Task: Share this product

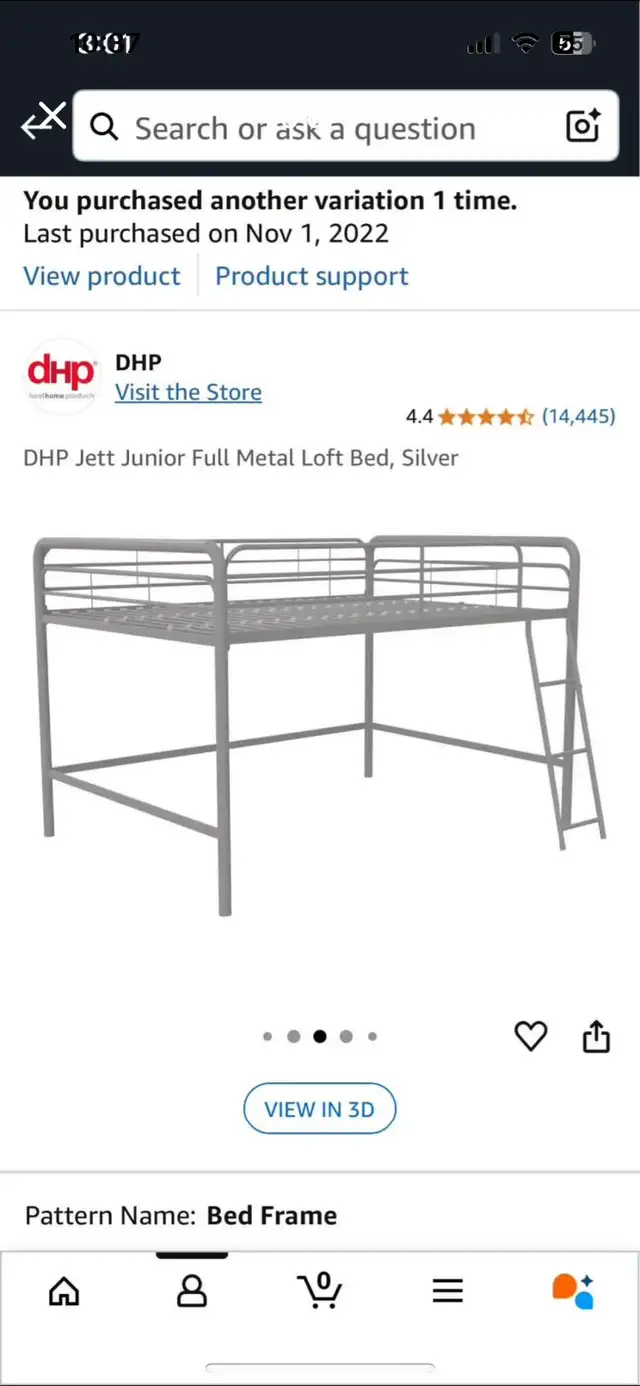Action: [x=596, y=1036]
